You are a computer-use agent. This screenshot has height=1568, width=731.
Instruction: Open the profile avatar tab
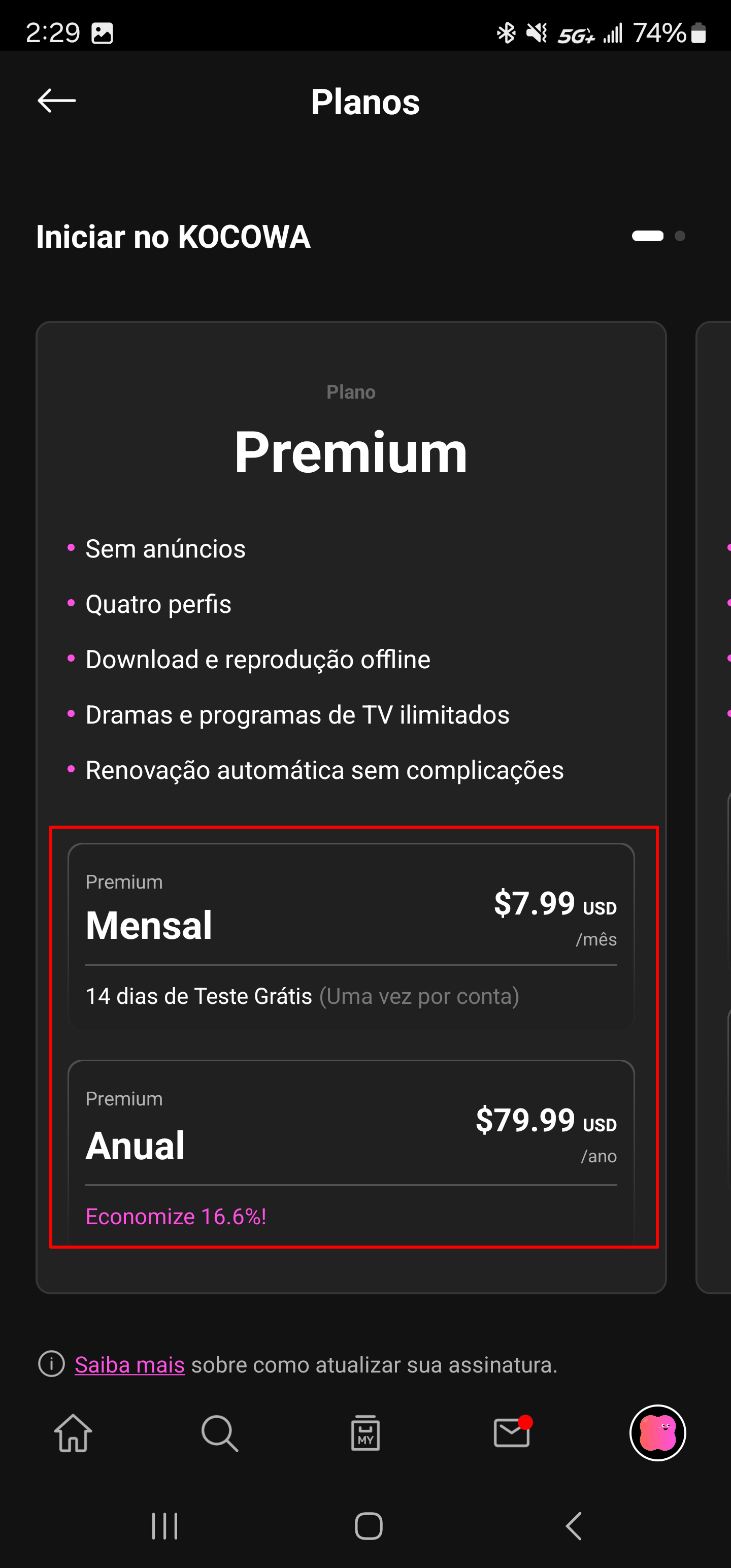coord(657,1433)
